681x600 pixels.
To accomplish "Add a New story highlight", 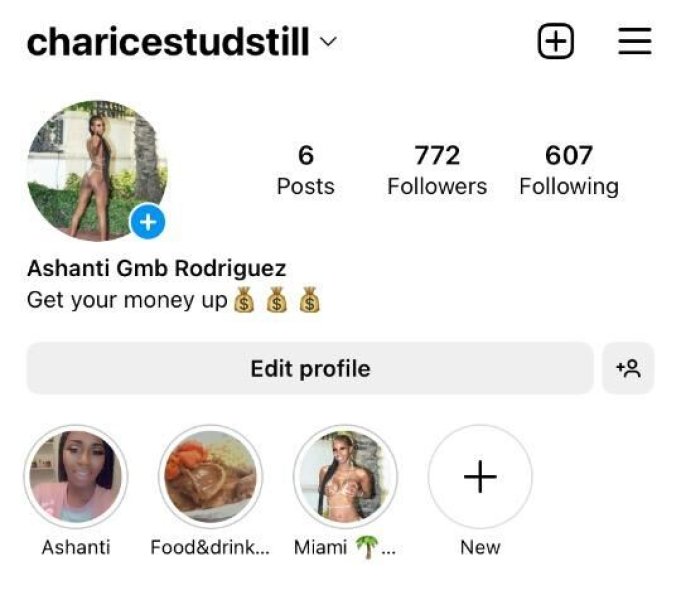I will [x=480, y=477].
